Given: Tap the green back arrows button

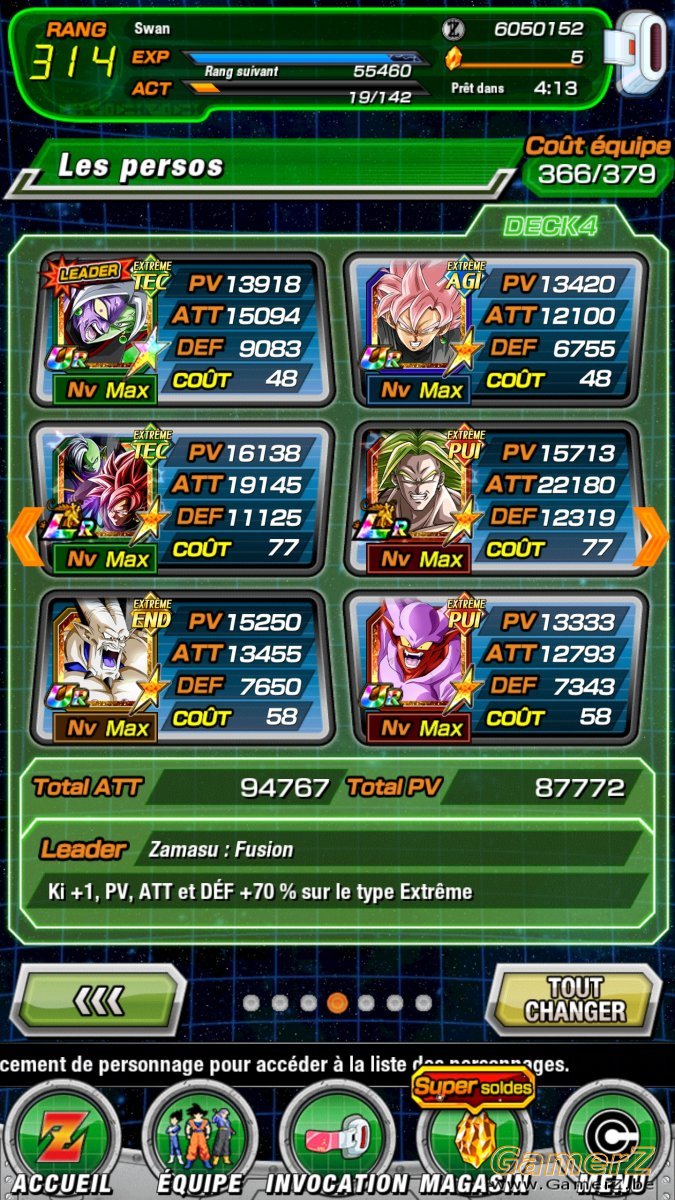Looking at the screenshot, I should coord(101,1000).
